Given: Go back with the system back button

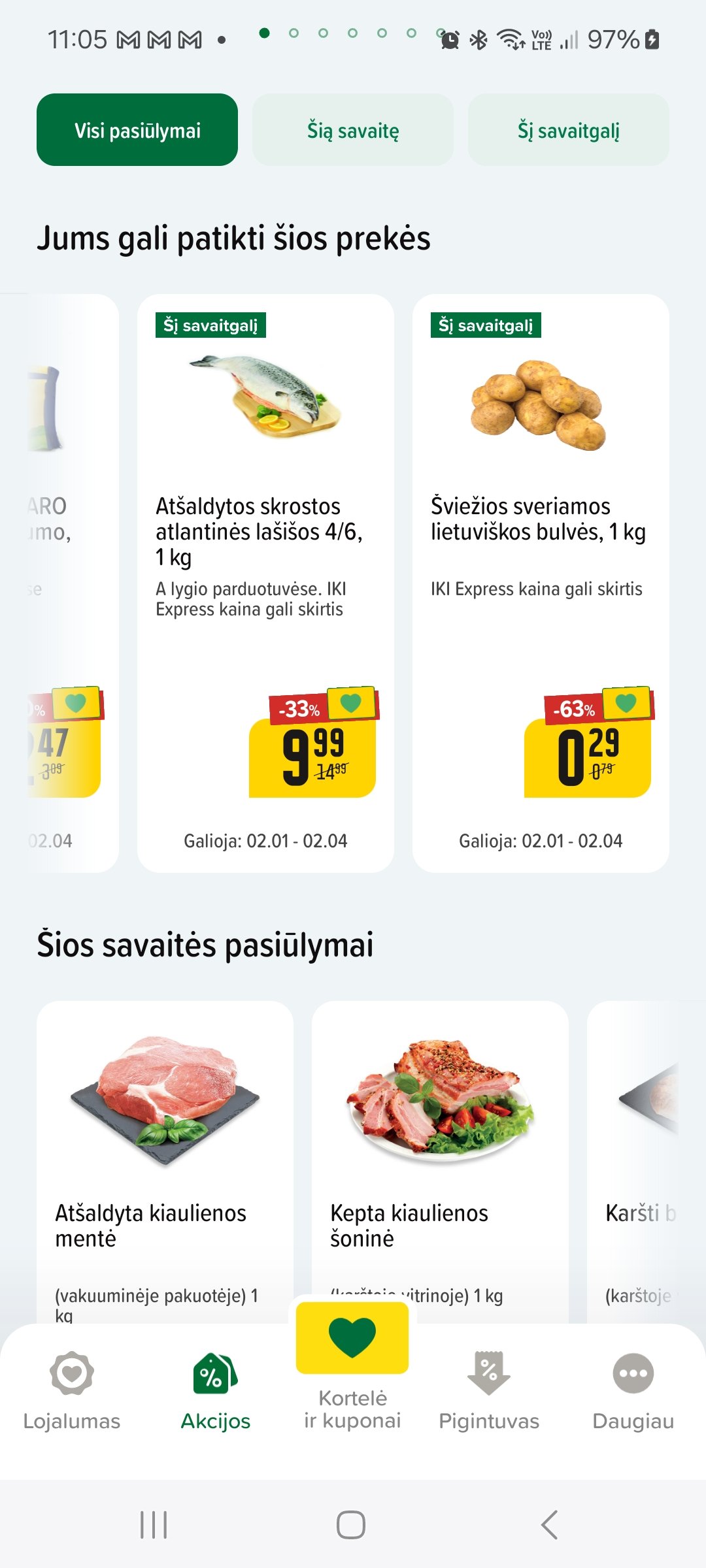Looking at the screenshot, I should pyautogui.click(x=550, y=1525).
